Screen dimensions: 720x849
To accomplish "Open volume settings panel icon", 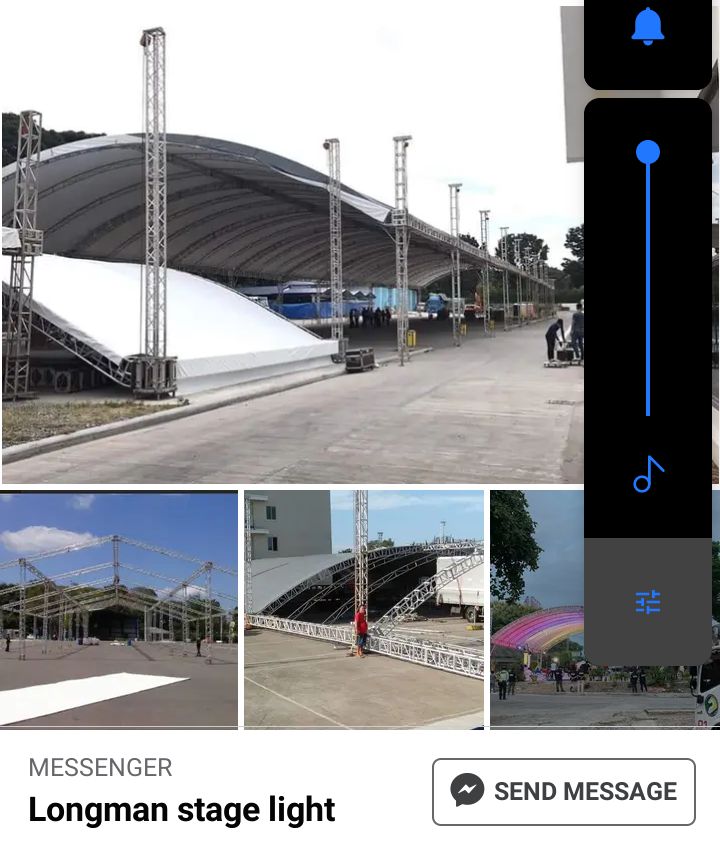I will coord(648,602).
